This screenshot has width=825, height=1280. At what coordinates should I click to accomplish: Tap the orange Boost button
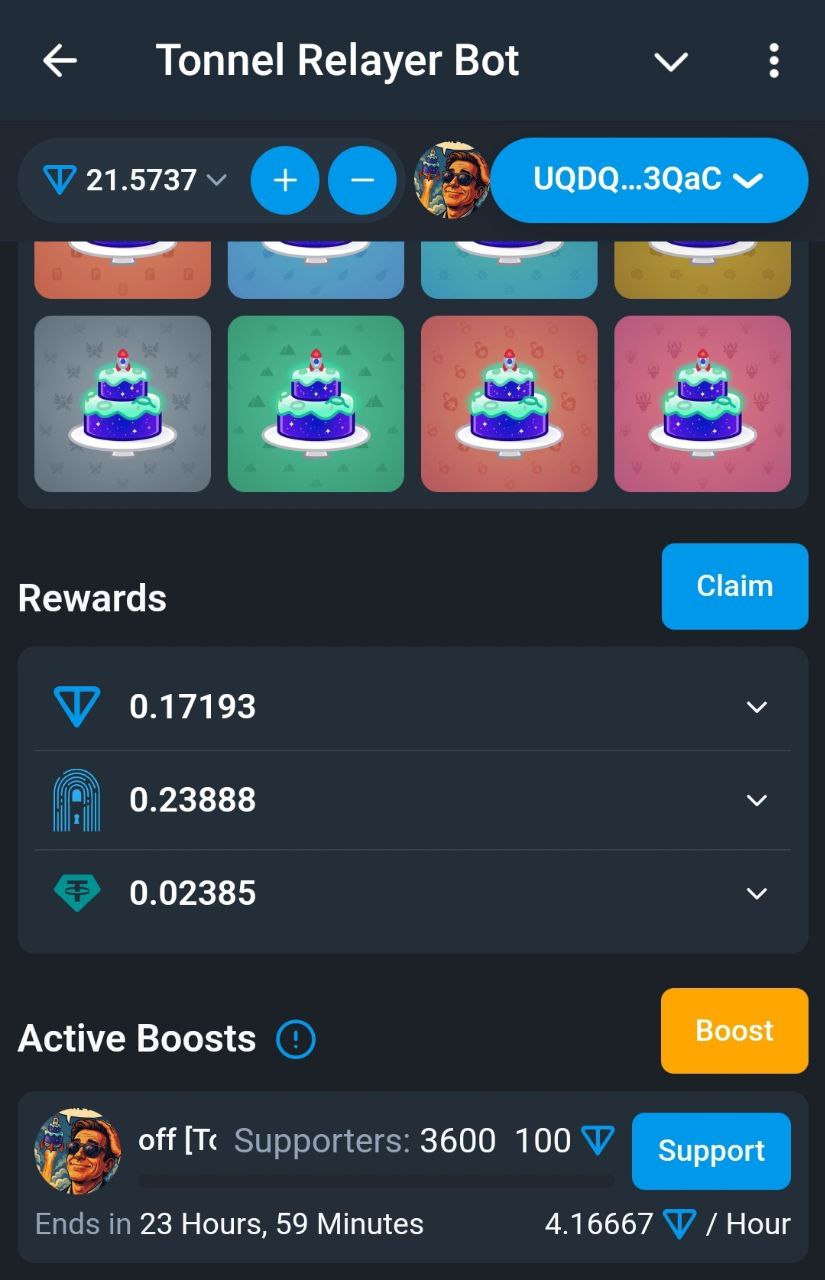tap(734, 1031)
